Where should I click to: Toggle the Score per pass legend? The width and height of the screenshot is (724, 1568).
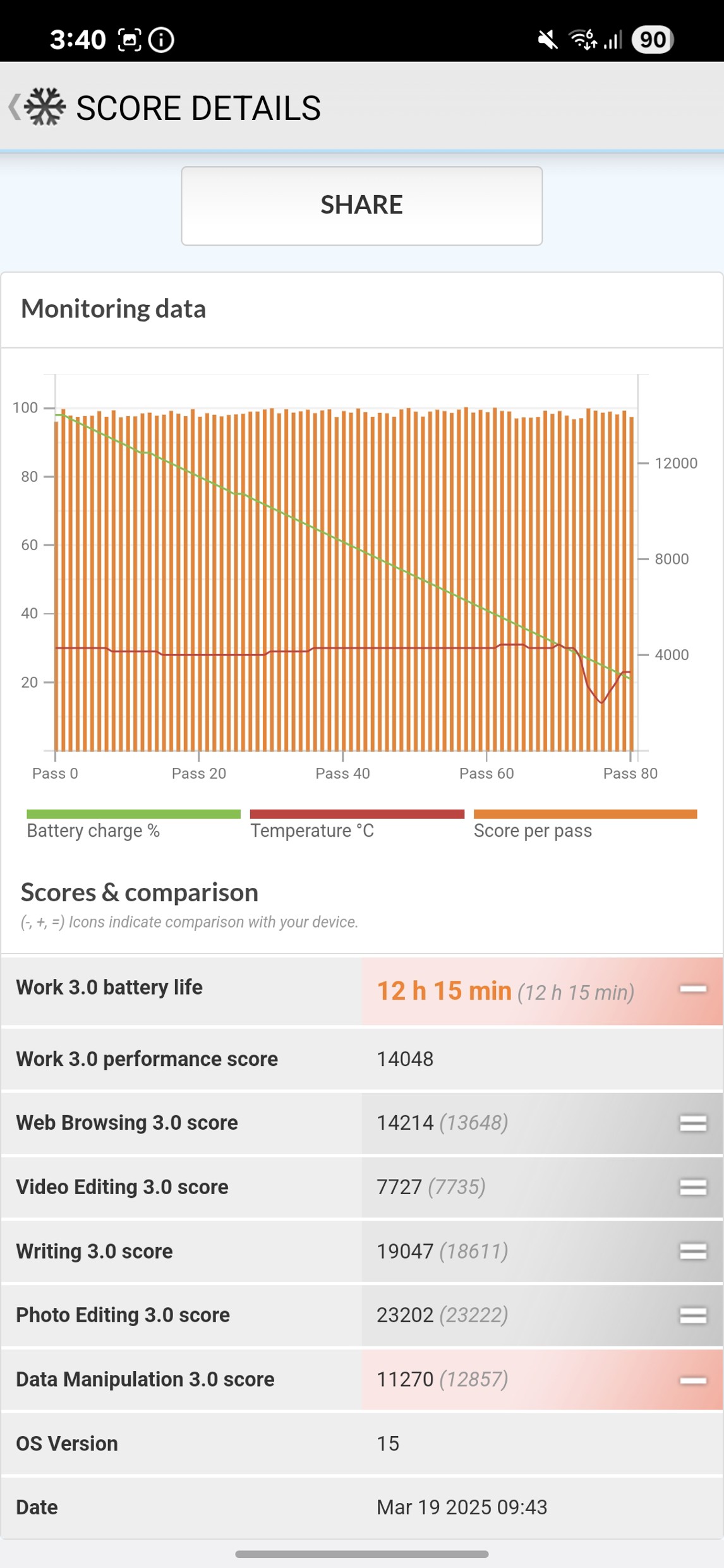point(582,820)
